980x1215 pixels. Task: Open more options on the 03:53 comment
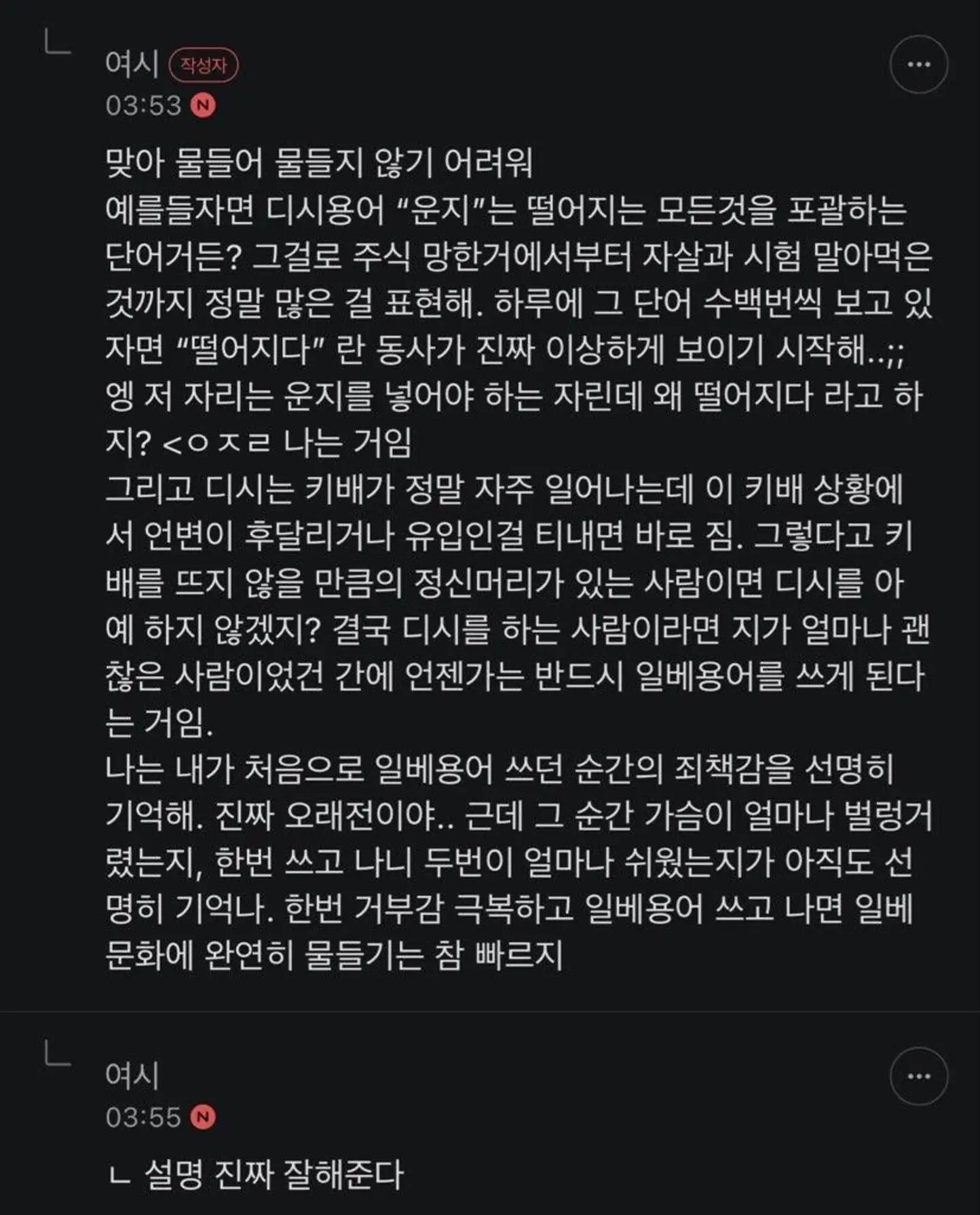pos(918,64)
